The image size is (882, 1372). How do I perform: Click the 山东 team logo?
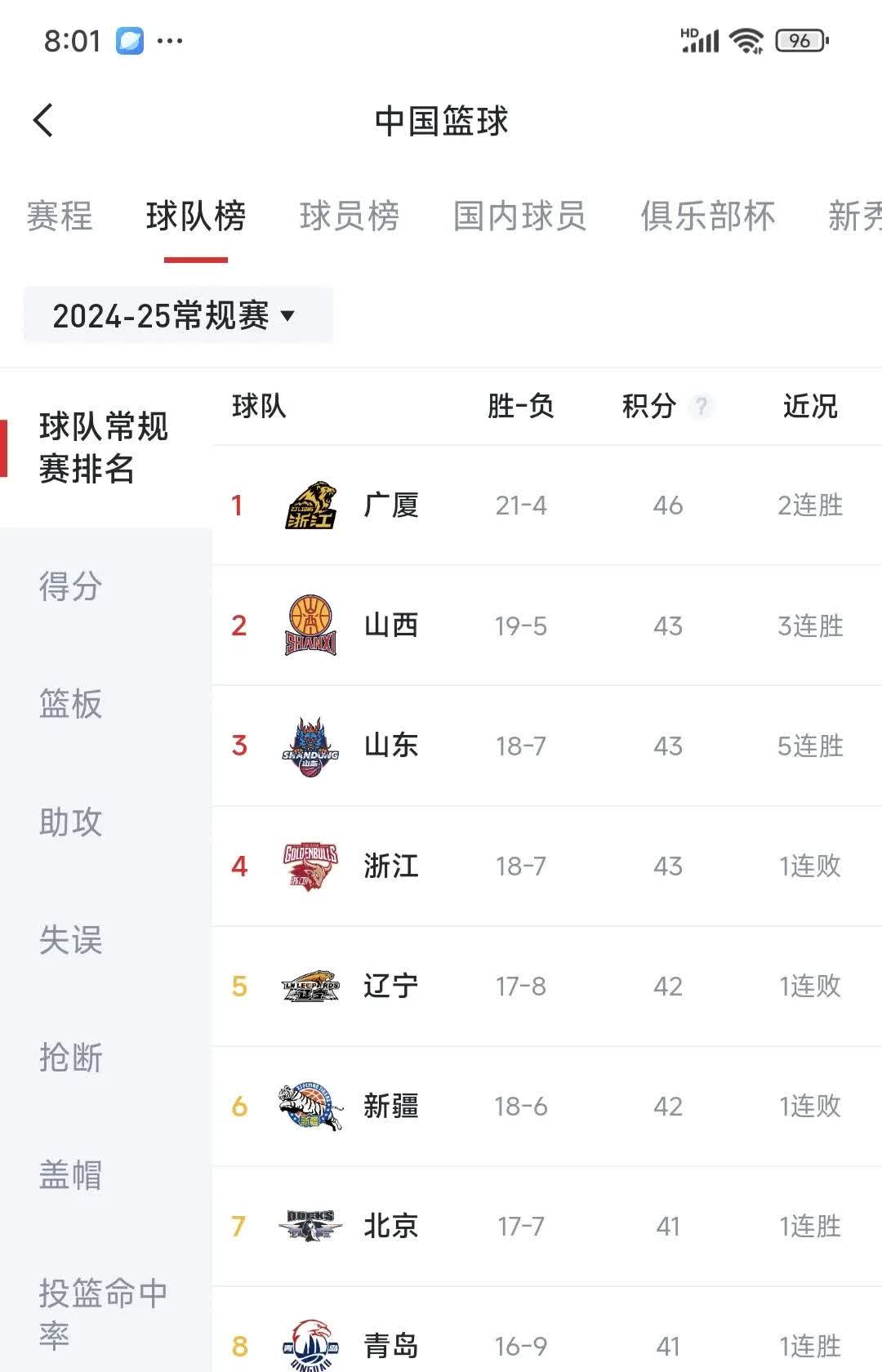tap(309, 746)
